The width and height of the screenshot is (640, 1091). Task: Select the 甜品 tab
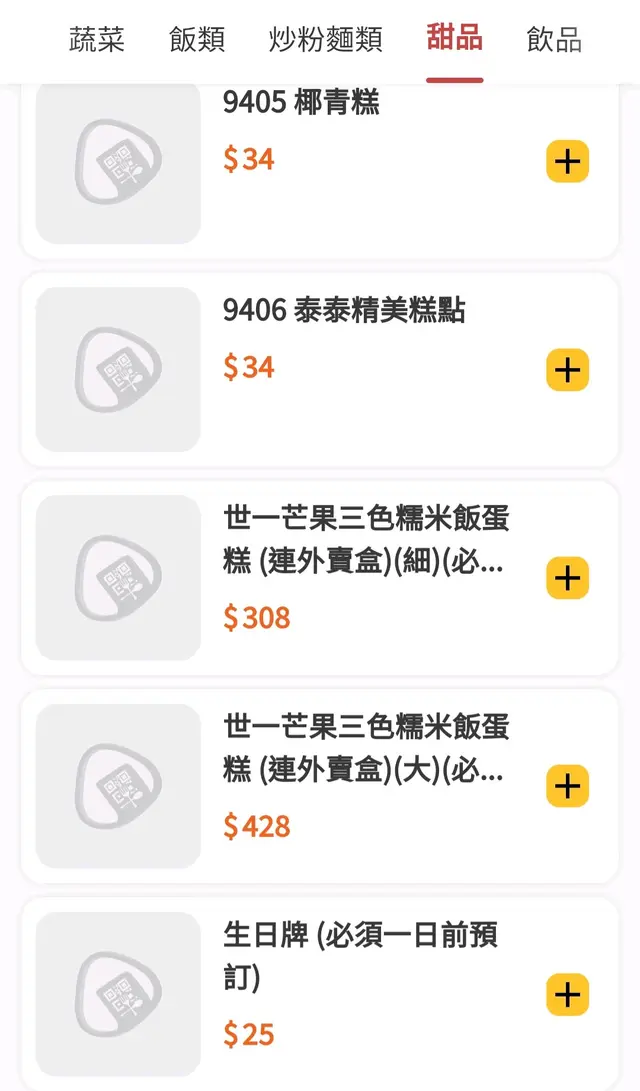(x=454, y=40)
